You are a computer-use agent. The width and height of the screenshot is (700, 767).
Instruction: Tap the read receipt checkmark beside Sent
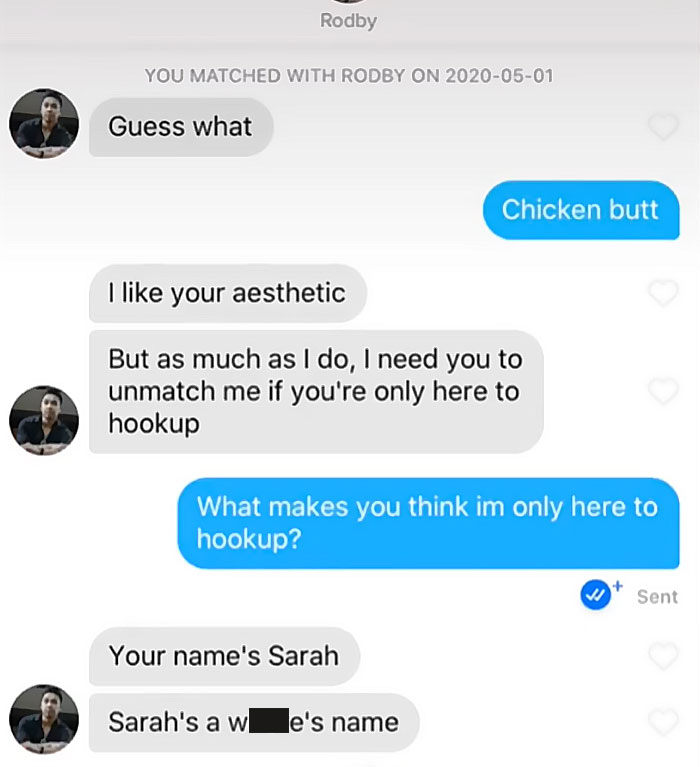coord(595,595)
